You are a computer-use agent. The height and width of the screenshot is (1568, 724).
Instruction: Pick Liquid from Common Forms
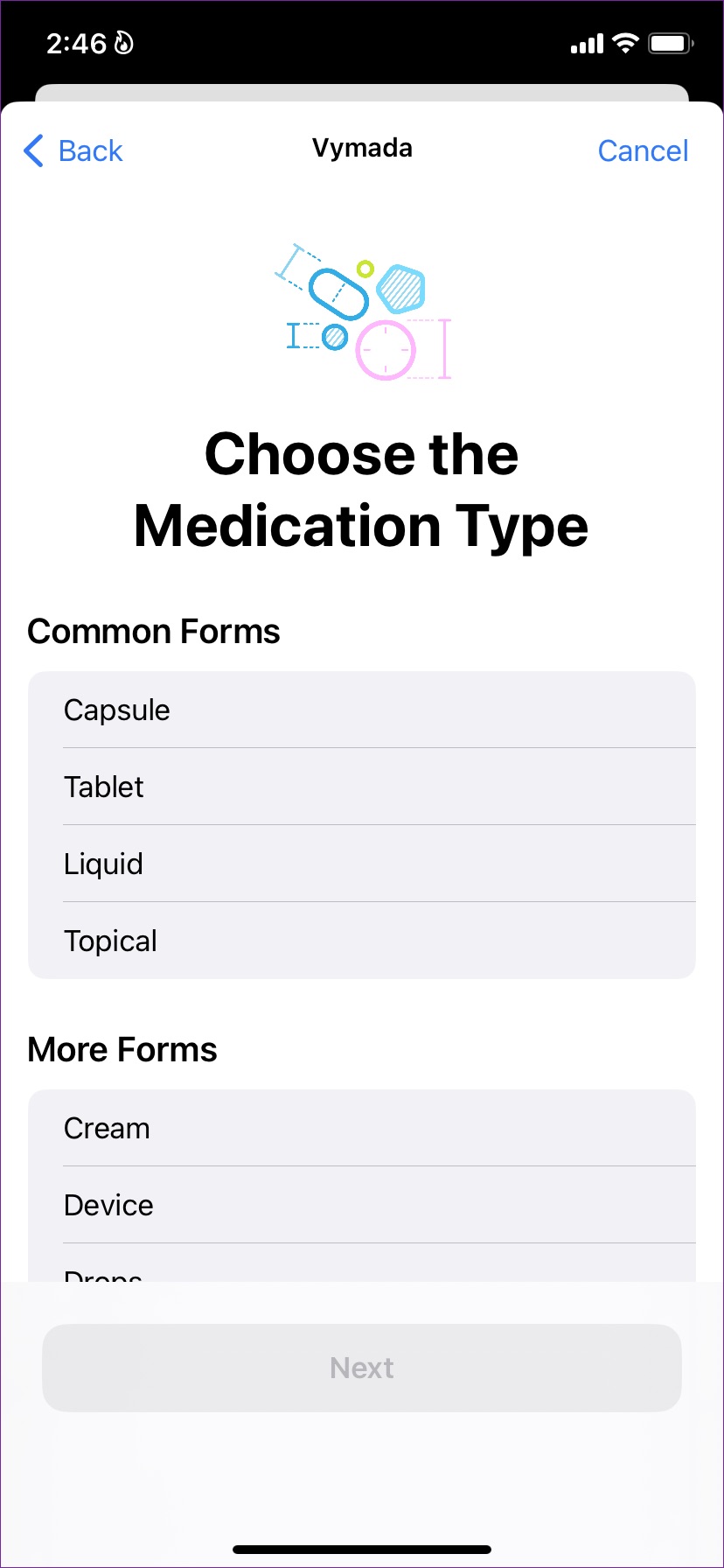361,864
